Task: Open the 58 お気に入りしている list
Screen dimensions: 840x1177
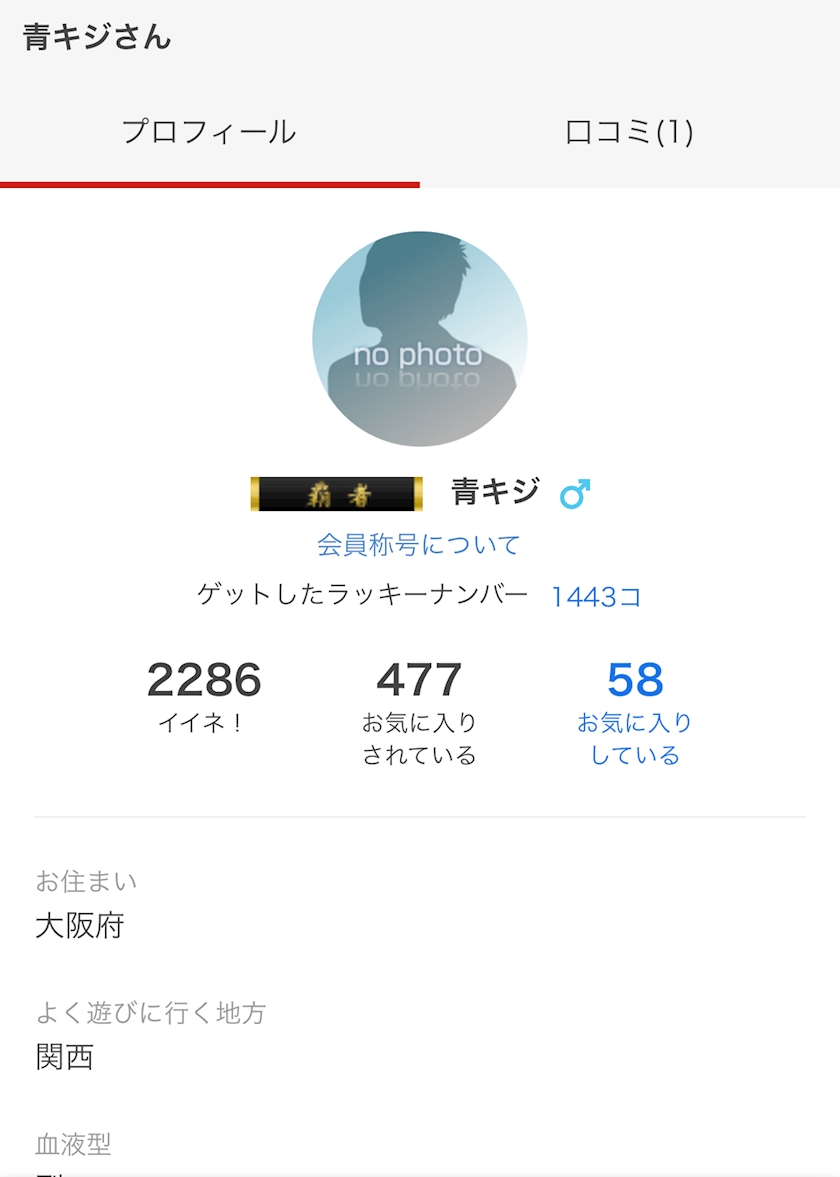Action: pyautogui.click(x=634, y=712)
